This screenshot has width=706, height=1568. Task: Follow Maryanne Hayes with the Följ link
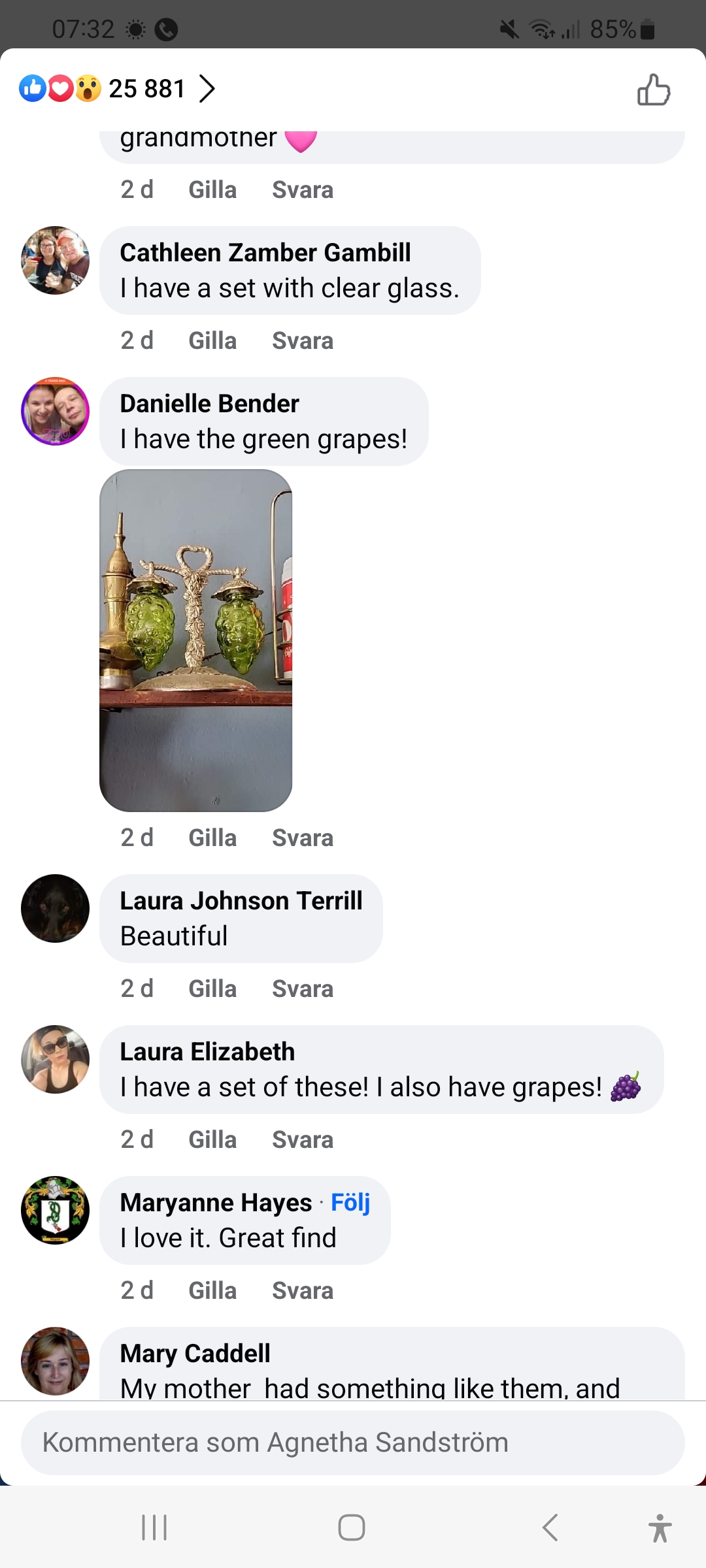pyautogui.click(x=350, y=1202)
